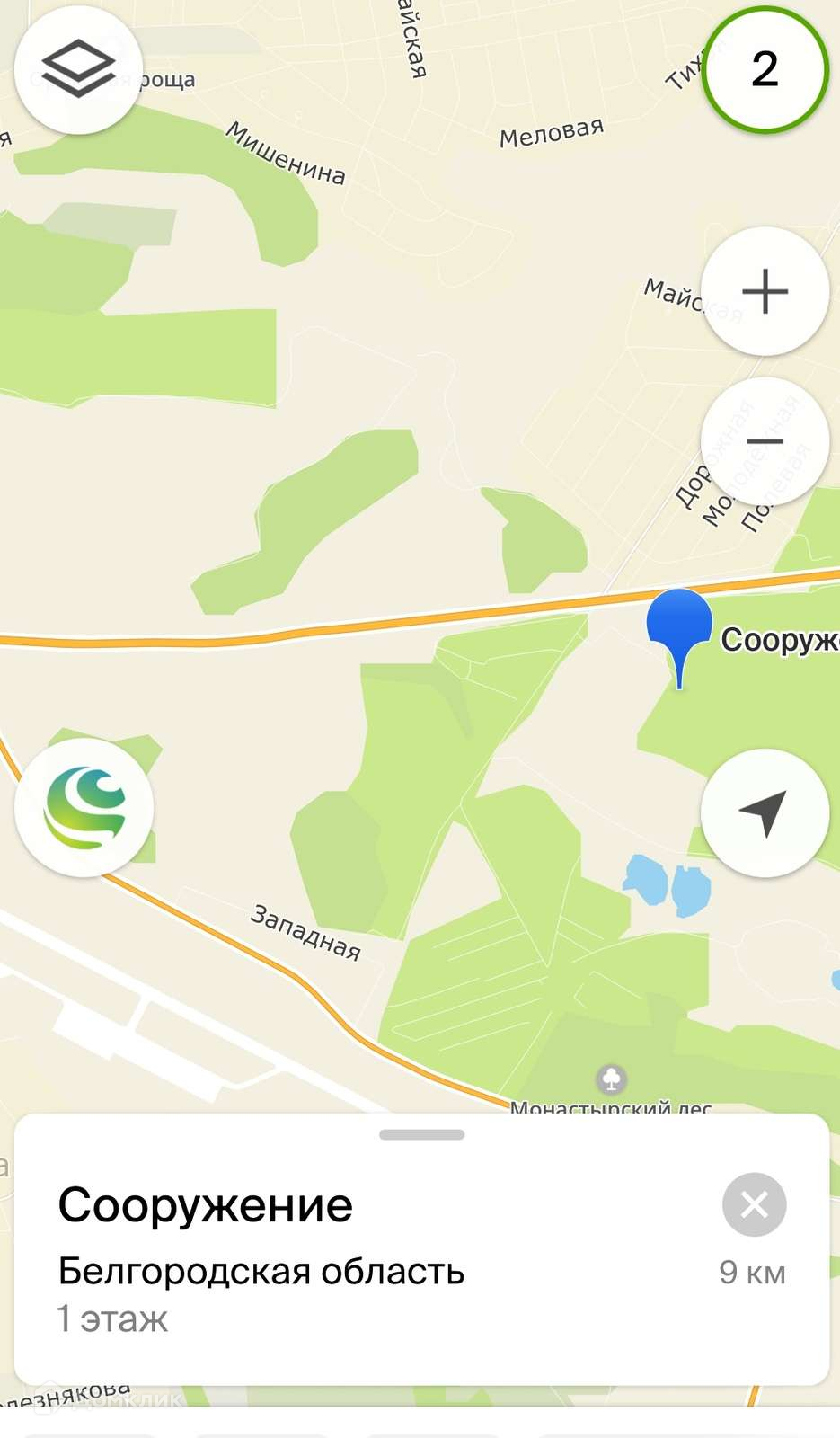This screenshot has width=840, height=1438.
Task: Zoom out of the map
Action: coord(765,441)
